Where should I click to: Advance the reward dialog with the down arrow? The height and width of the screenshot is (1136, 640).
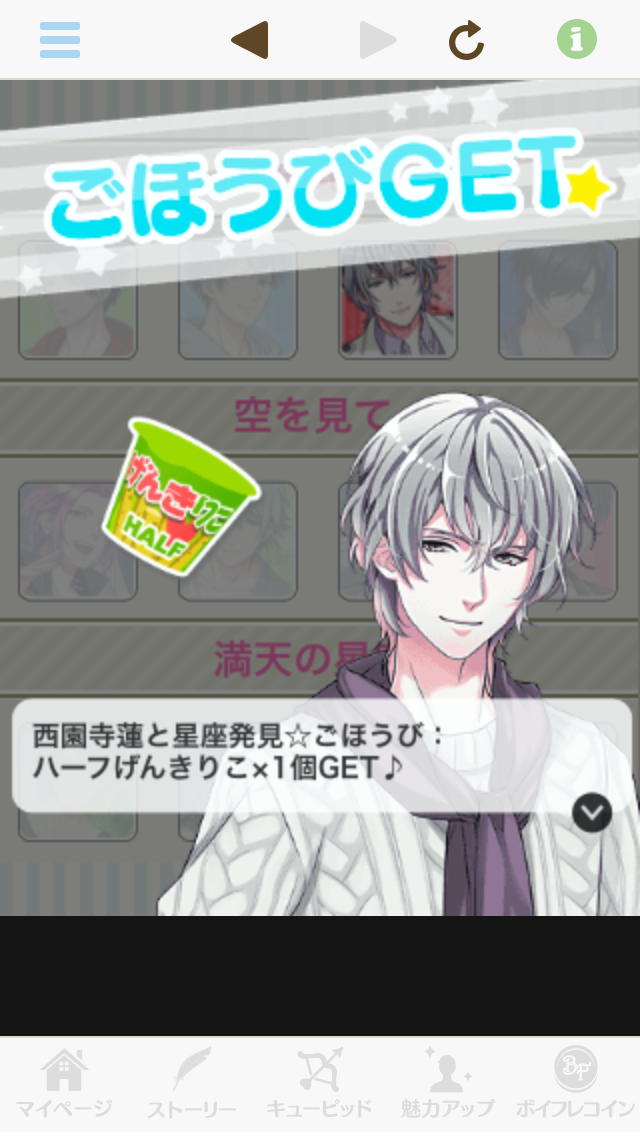(591, 812)
